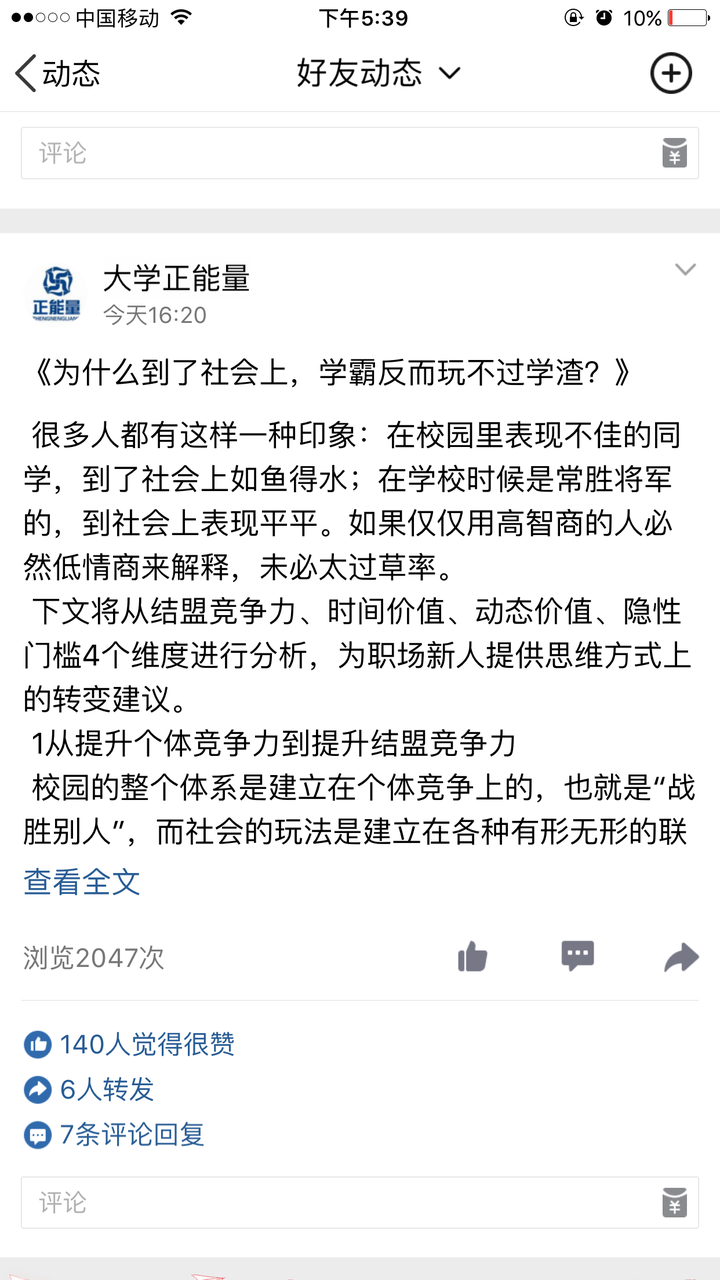Open the 大学正能量 account name

pos(176,278)
